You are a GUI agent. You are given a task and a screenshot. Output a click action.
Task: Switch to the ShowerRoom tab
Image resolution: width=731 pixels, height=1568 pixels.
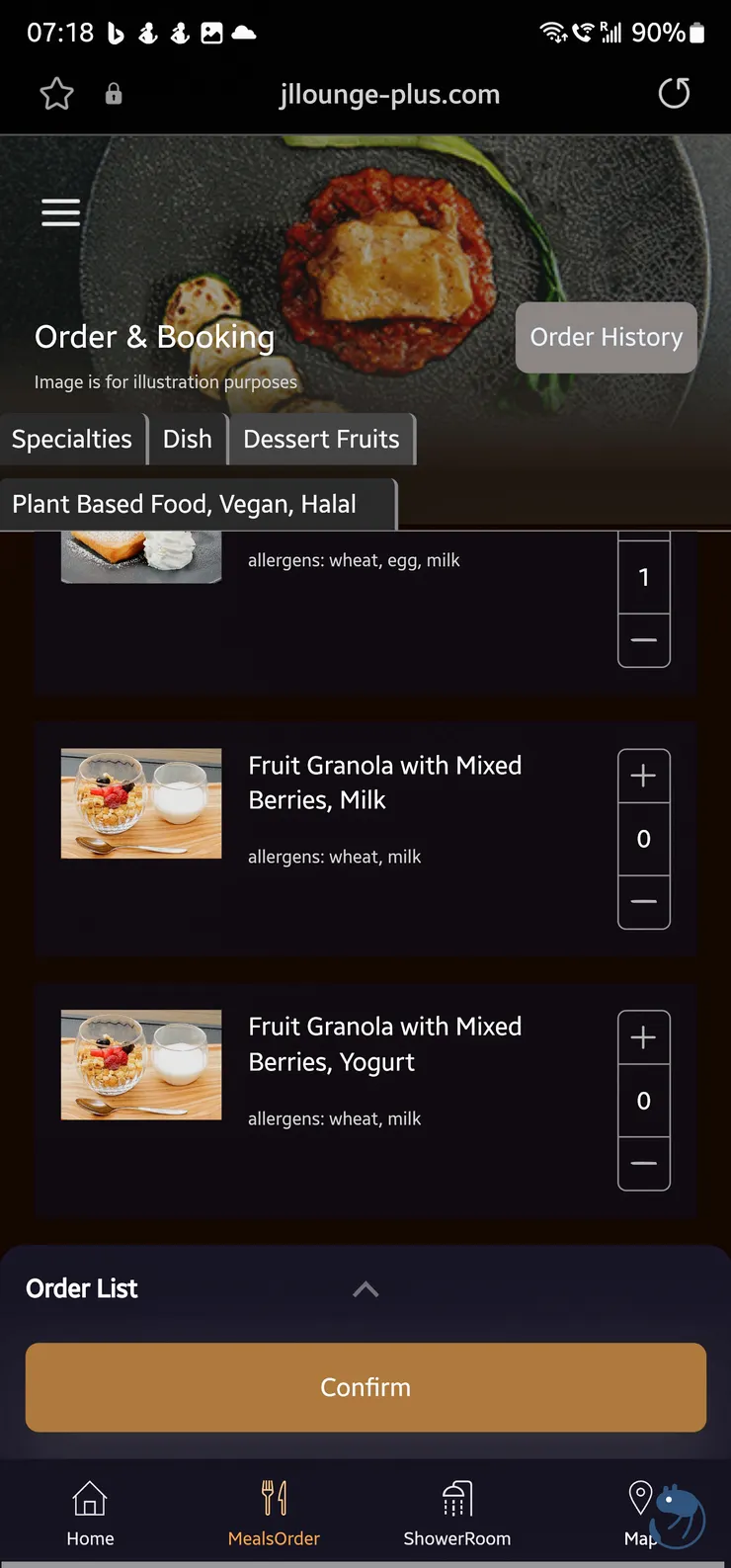click(456, 1513)
